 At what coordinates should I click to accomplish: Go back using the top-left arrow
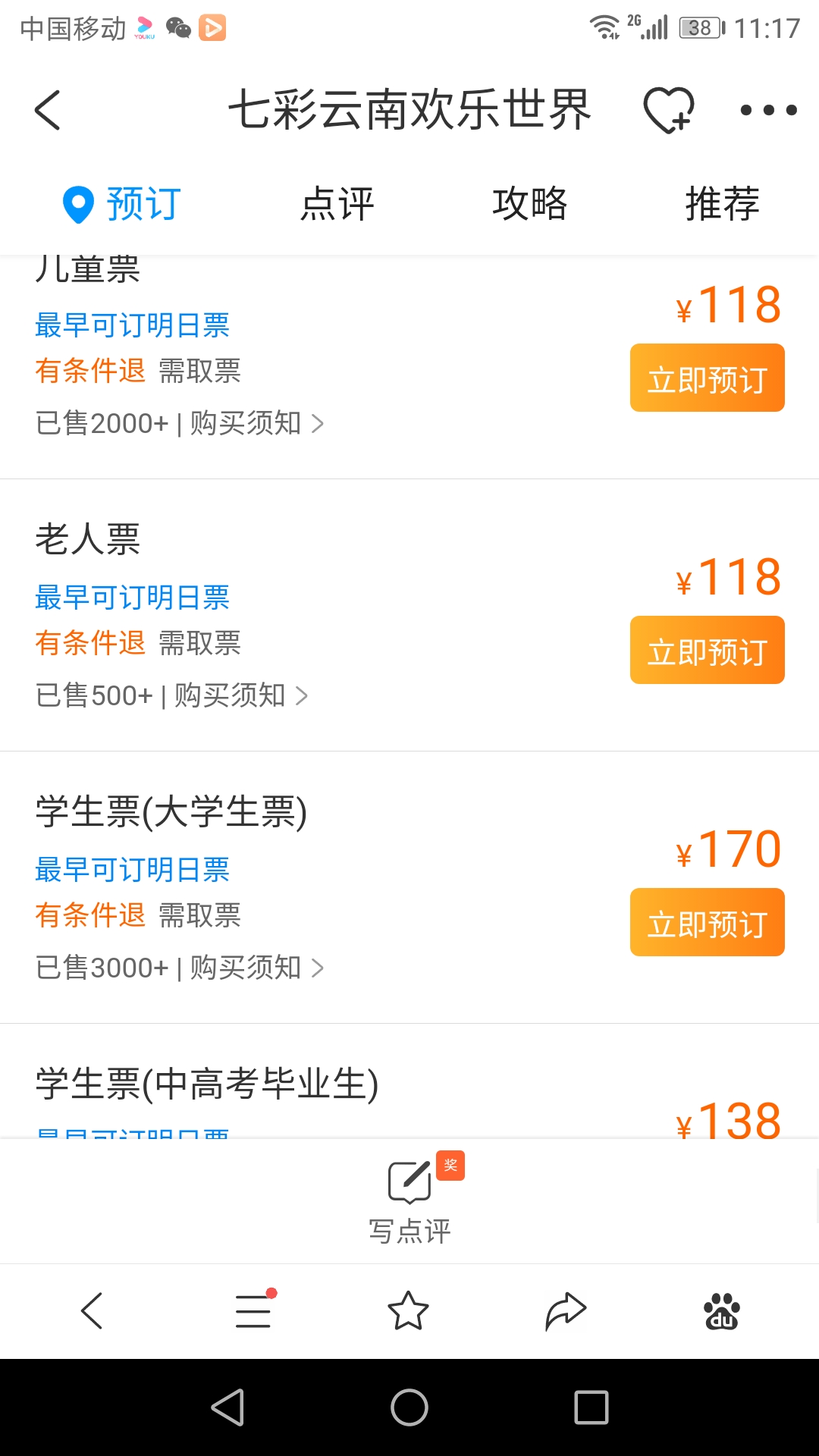click(x=47, y=110)
